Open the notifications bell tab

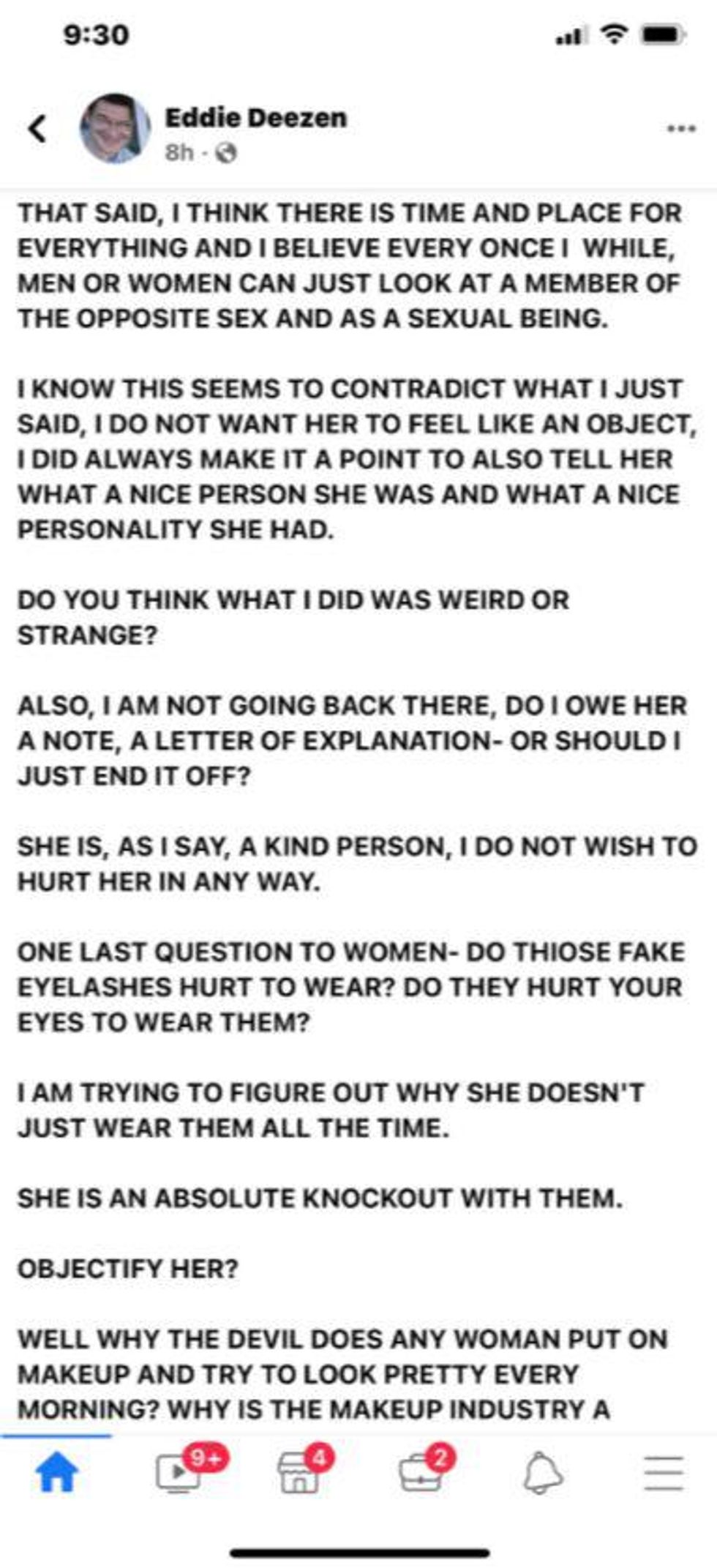click(x=543, y=1472)
